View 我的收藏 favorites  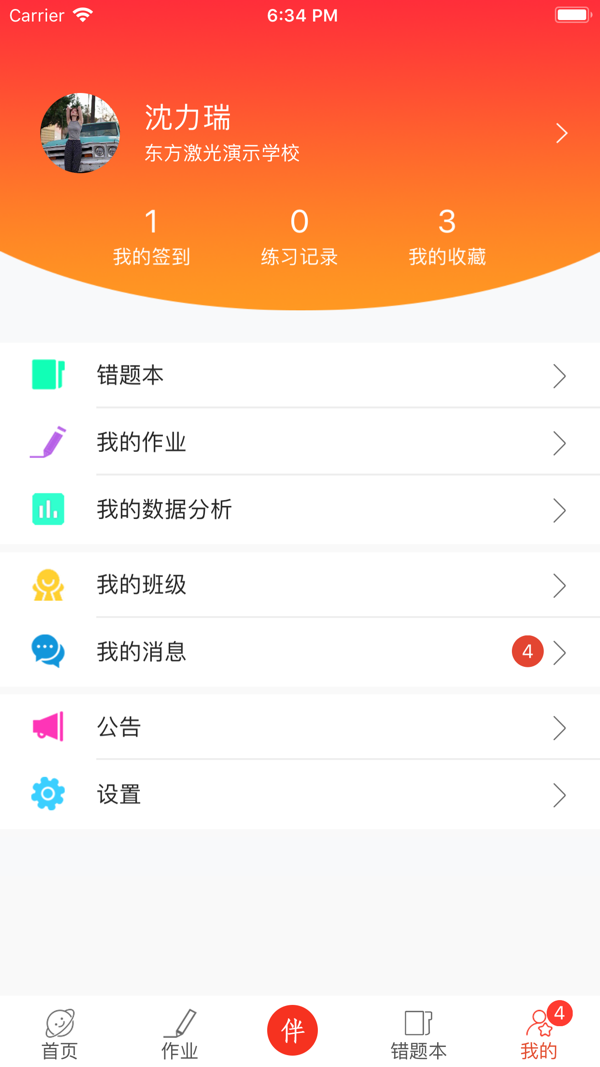[x=447, y=237]
